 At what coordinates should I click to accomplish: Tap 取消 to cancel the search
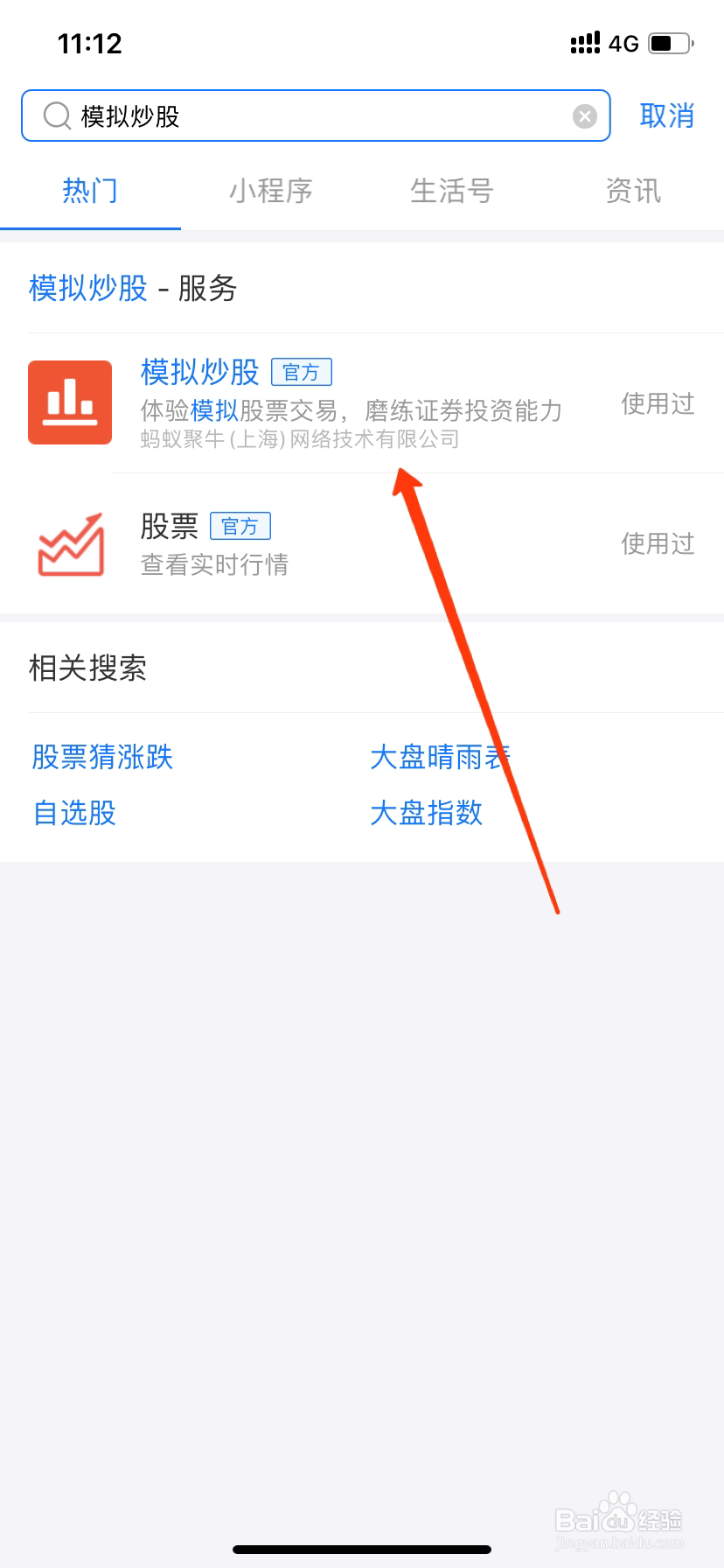pyautogui.click(x=667, y=115)
